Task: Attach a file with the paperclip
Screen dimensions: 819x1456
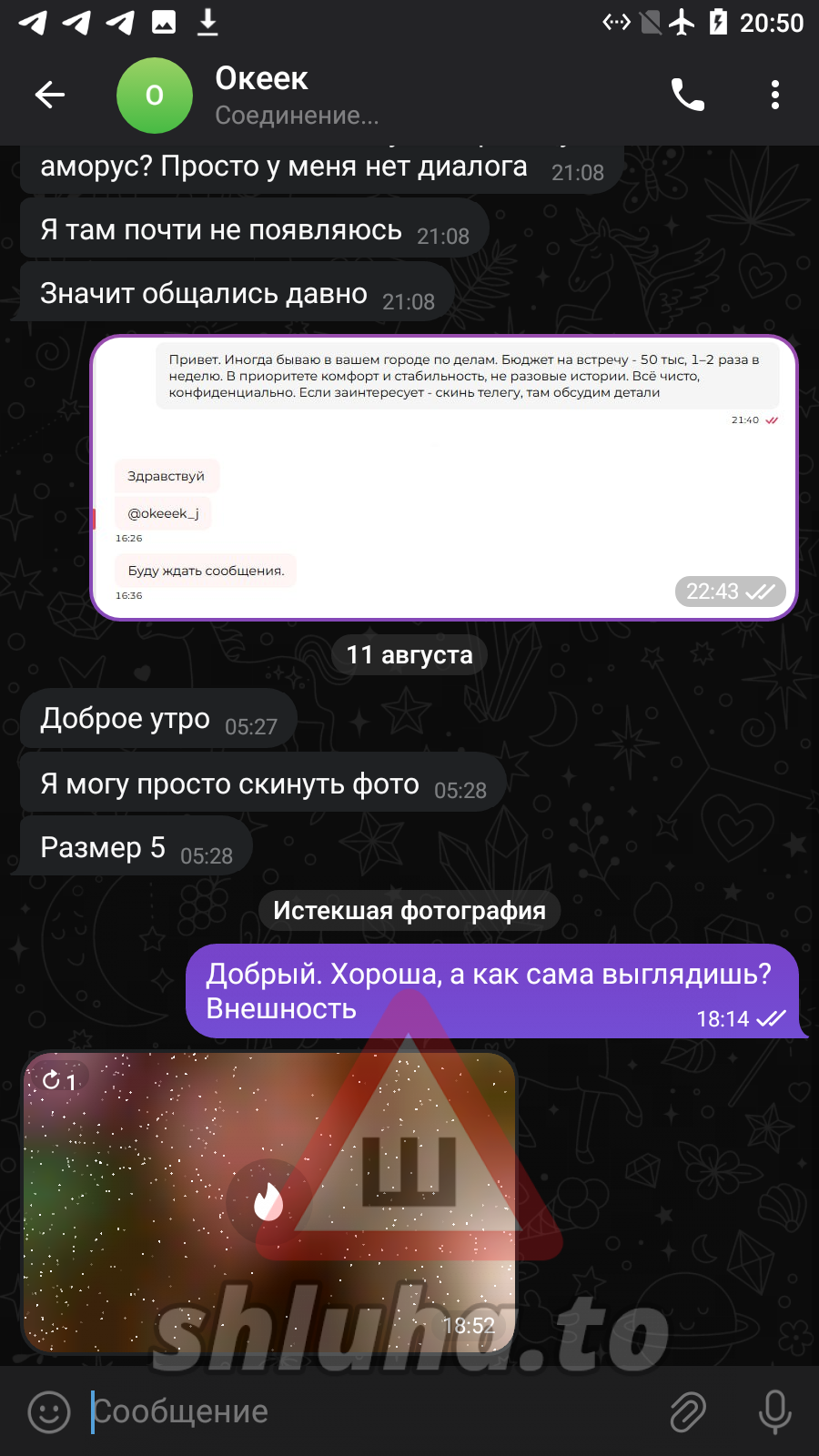Action: (688, 1411)
